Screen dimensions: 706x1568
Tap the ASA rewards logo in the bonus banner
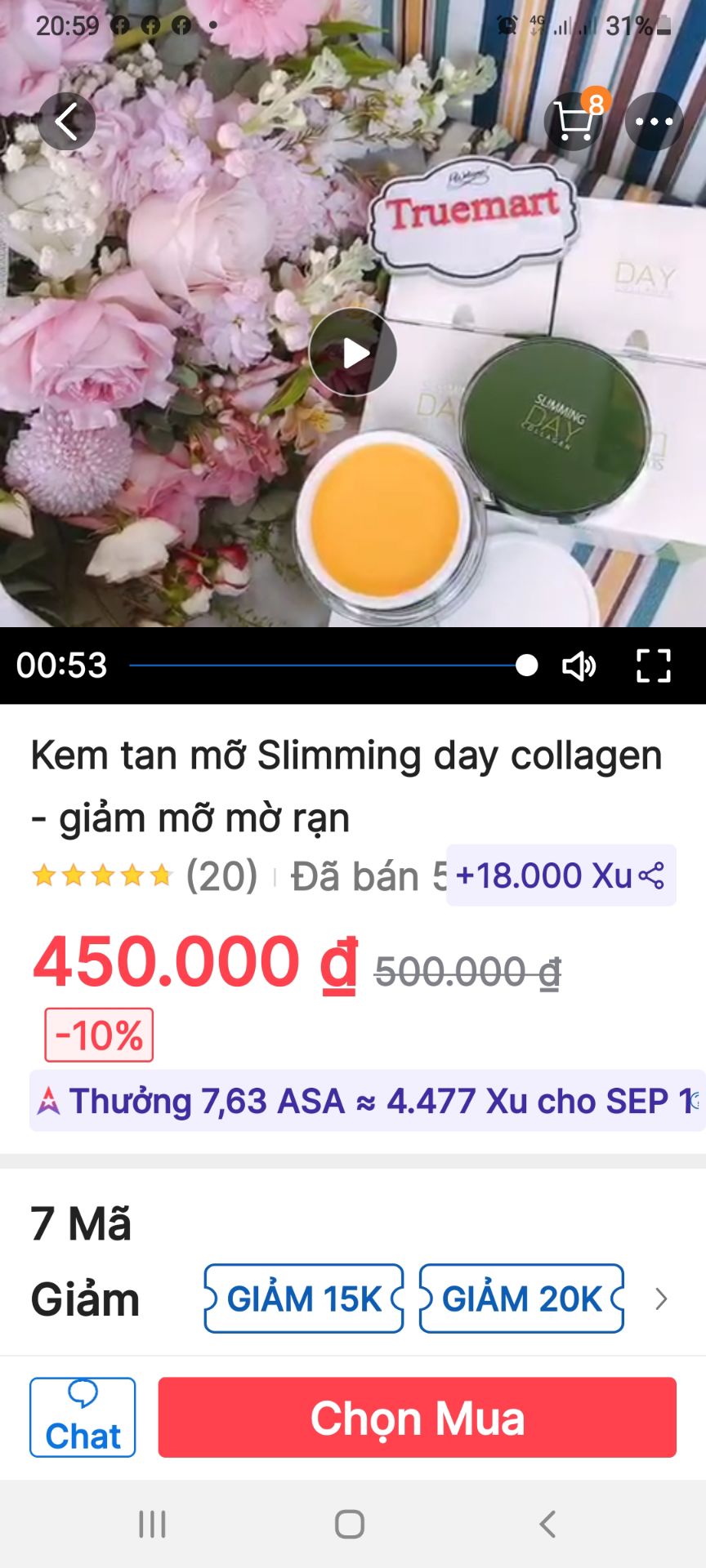[50, 1100]
